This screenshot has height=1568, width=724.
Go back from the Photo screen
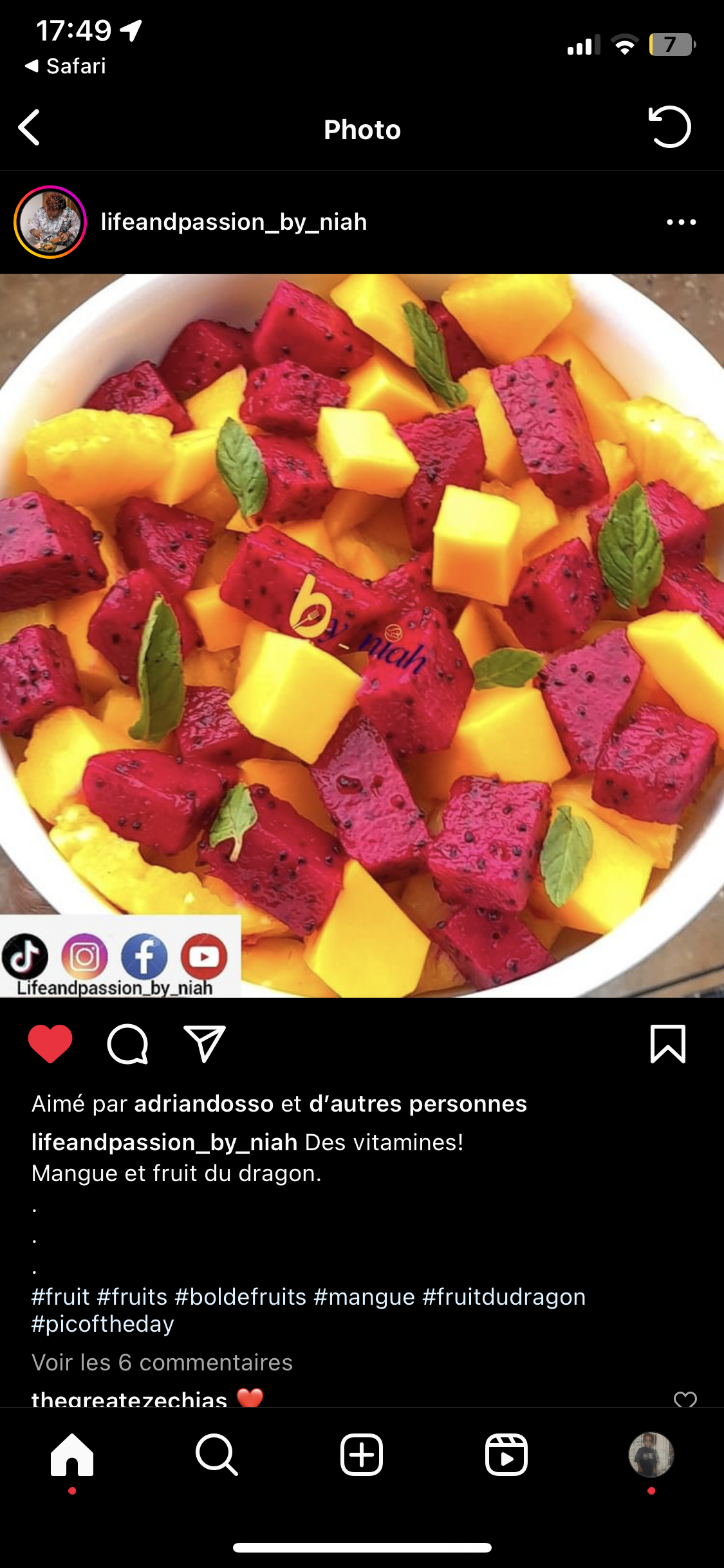click(30, 127)
